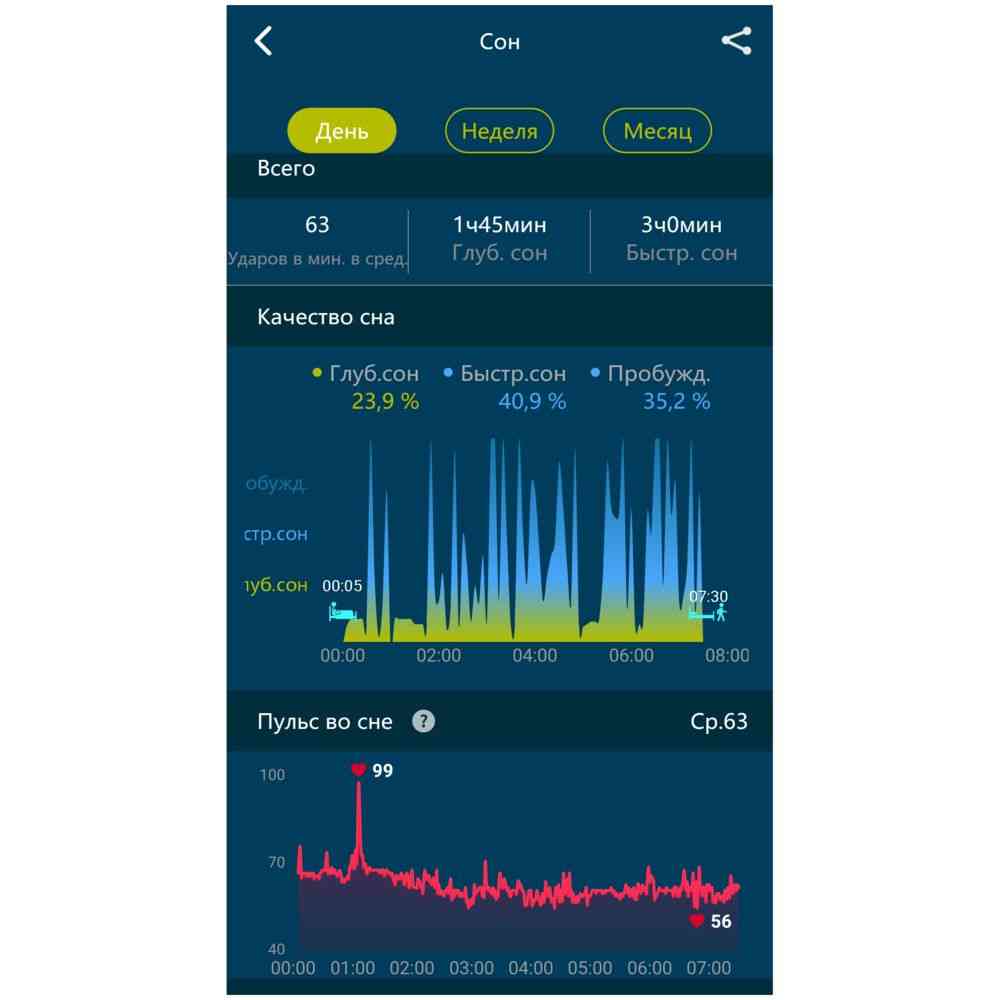1000x1000 pixels.
Task: Share the sleep report
Action: coord(736,41)
